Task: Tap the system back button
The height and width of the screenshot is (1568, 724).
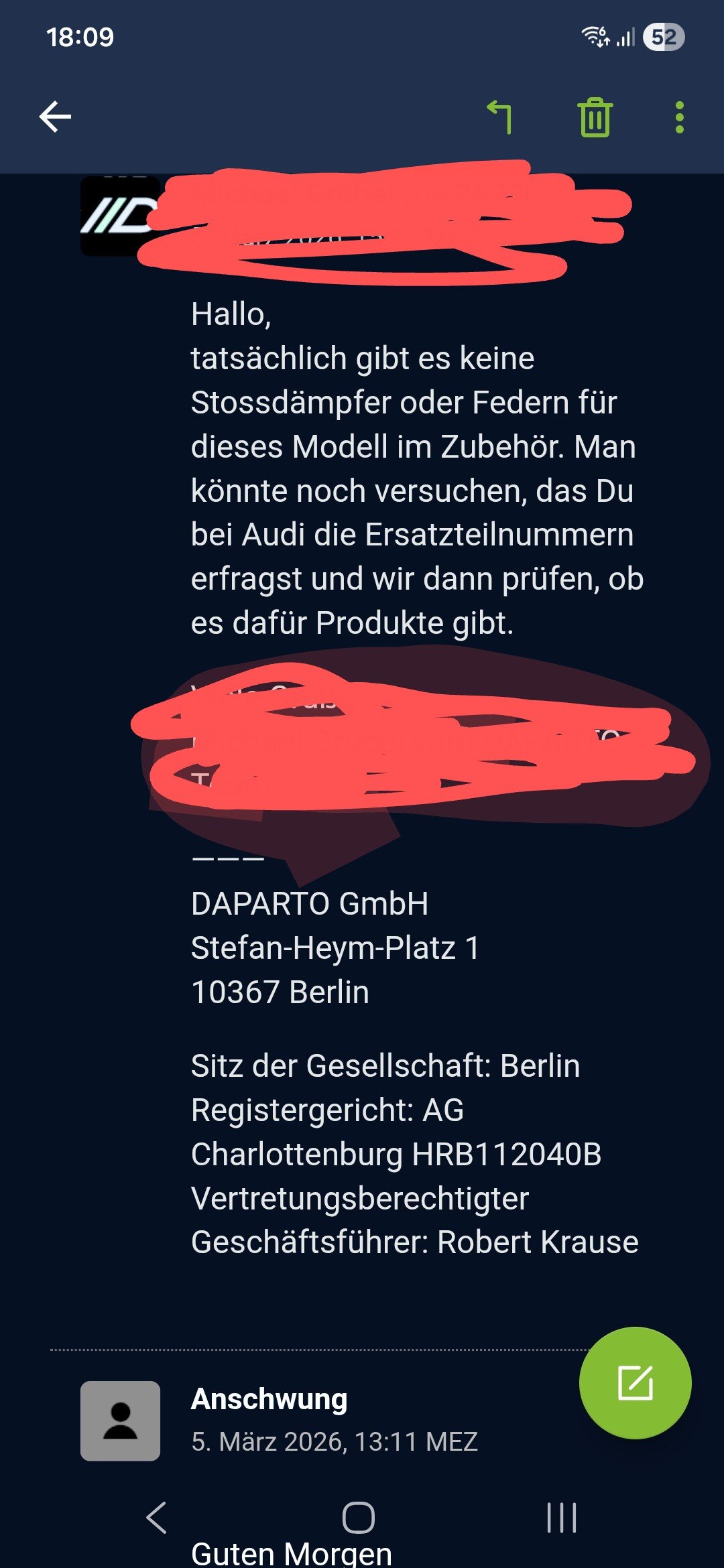Action: (157, 1517)
